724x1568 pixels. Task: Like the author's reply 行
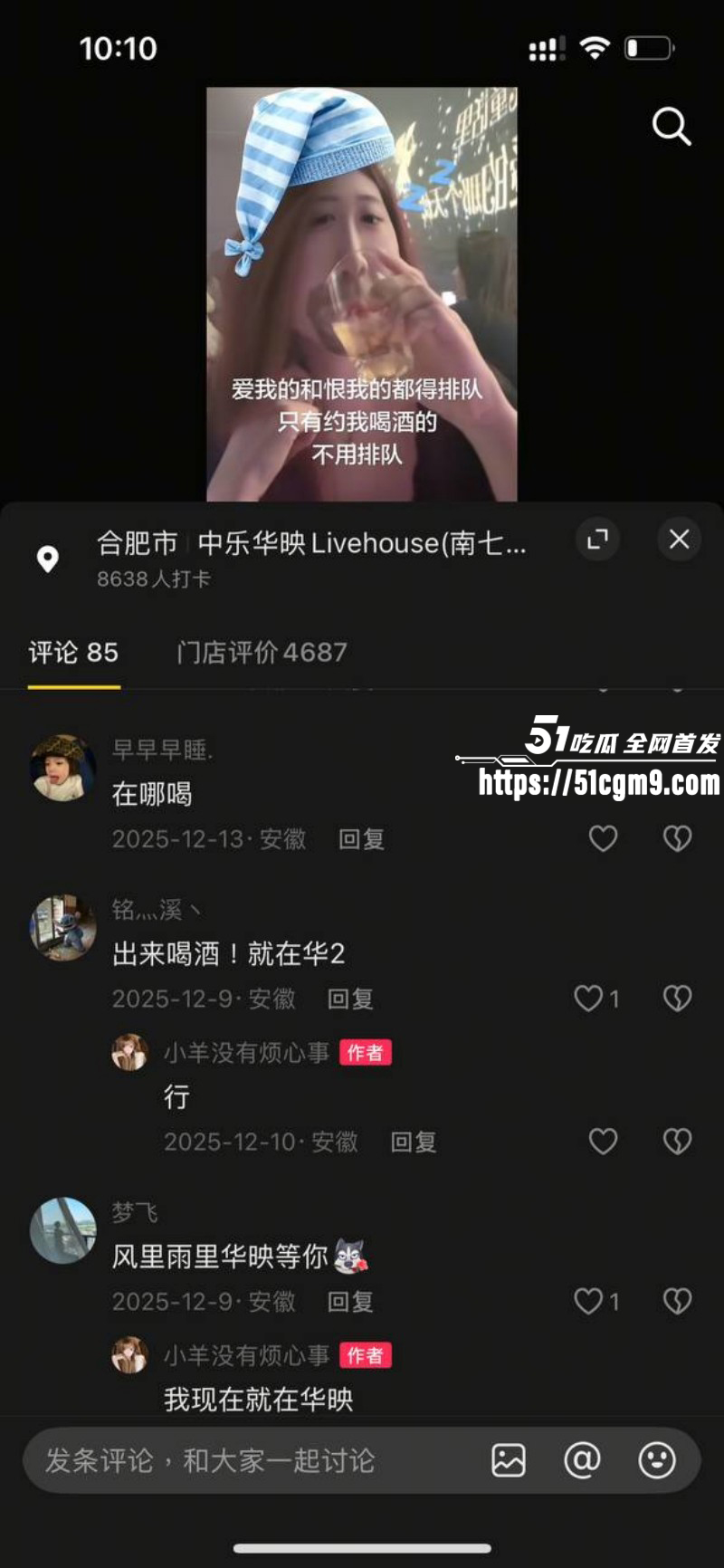click(603, 1141)
